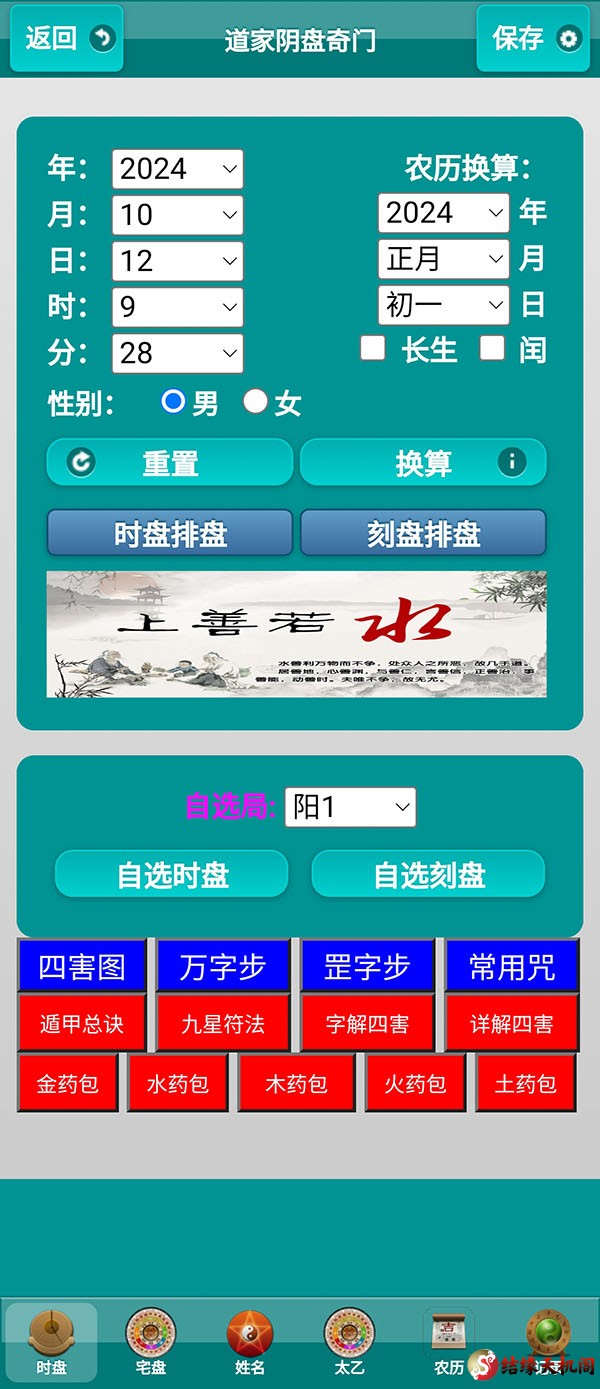The width and height of the screenshot is (600, 1389).
Task: Check the 闰 leap month checkbox
Action: pyautogui.click(x=492, y=348)
